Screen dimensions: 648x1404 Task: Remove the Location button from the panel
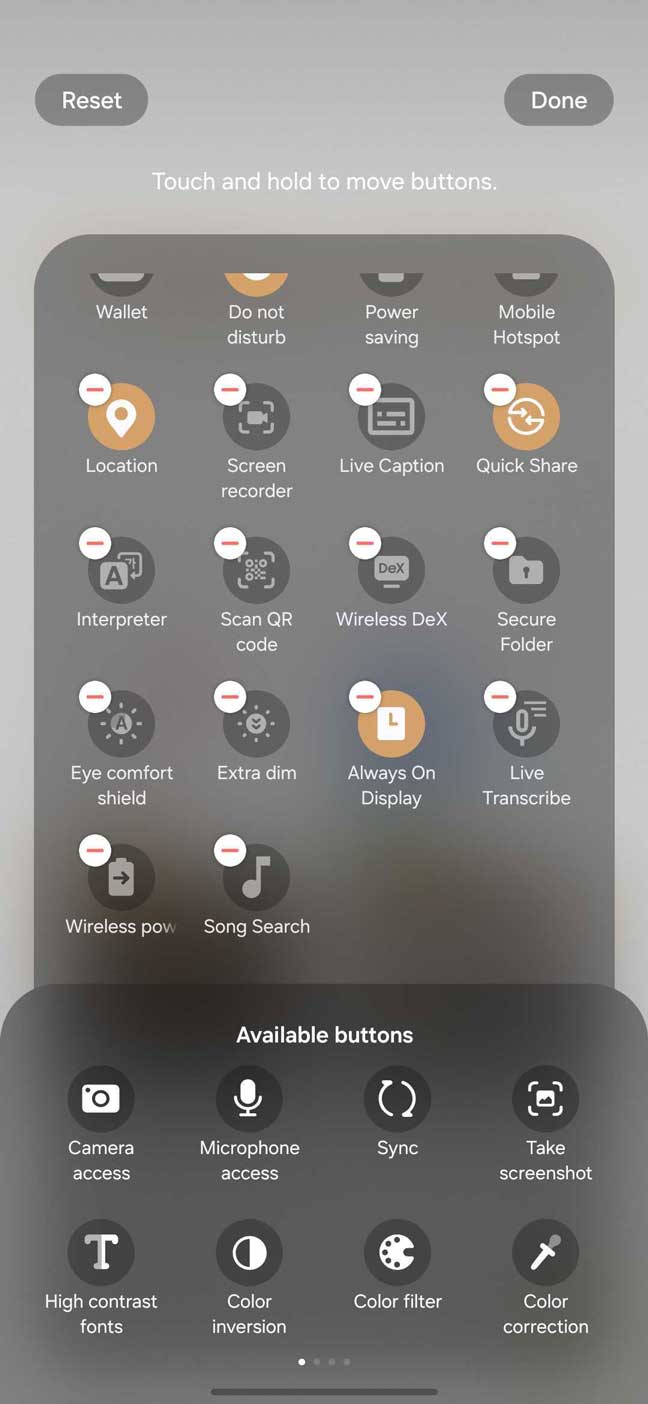coord(95,390)
